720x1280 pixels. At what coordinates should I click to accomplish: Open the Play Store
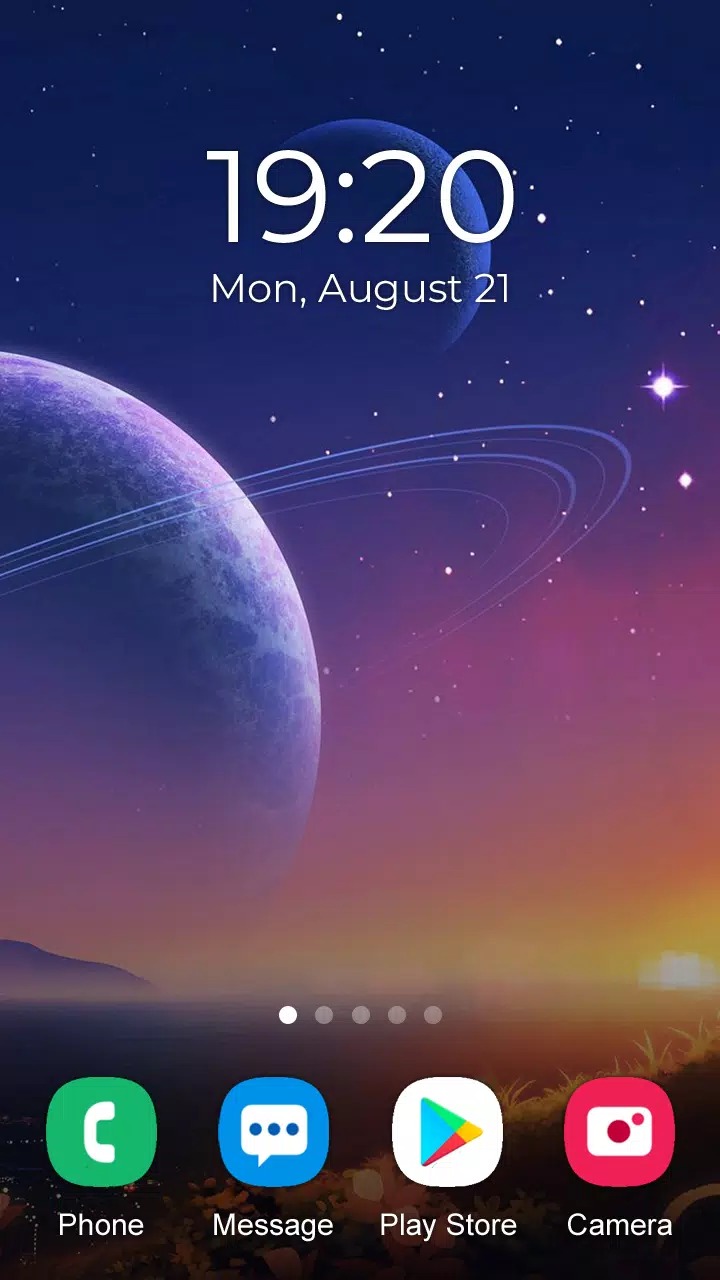pyautogui.click(x=447, y=1131)
